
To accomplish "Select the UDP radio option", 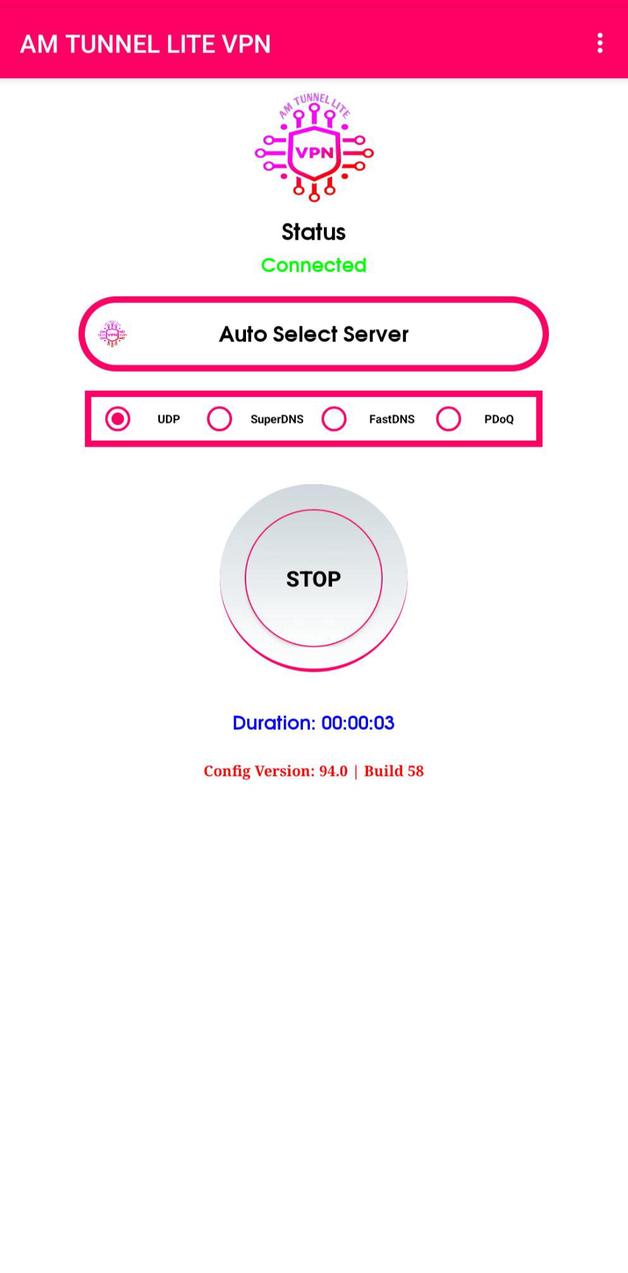I will click(x=118, y=419).
